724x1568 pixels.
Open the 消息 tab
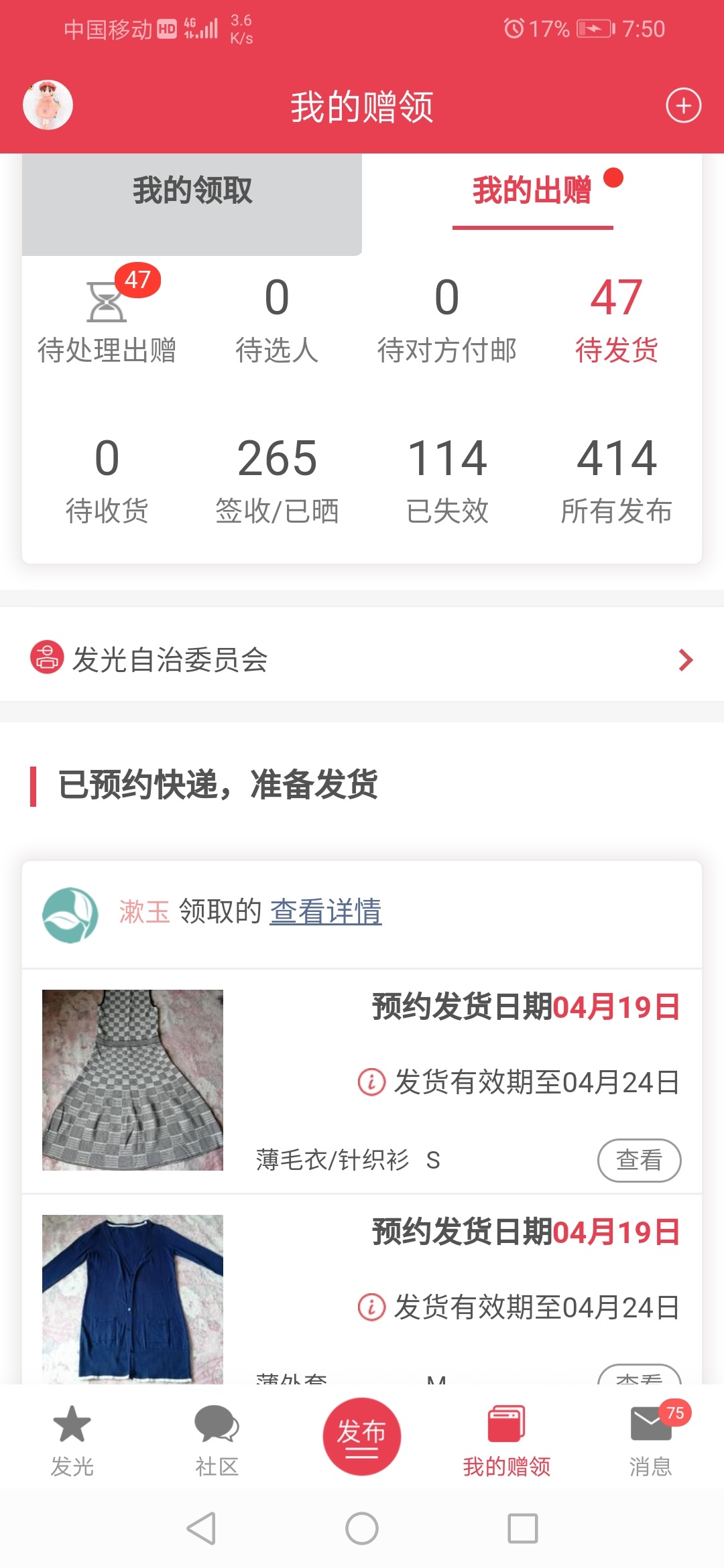pyautogui.click(x=650, y=1437)
